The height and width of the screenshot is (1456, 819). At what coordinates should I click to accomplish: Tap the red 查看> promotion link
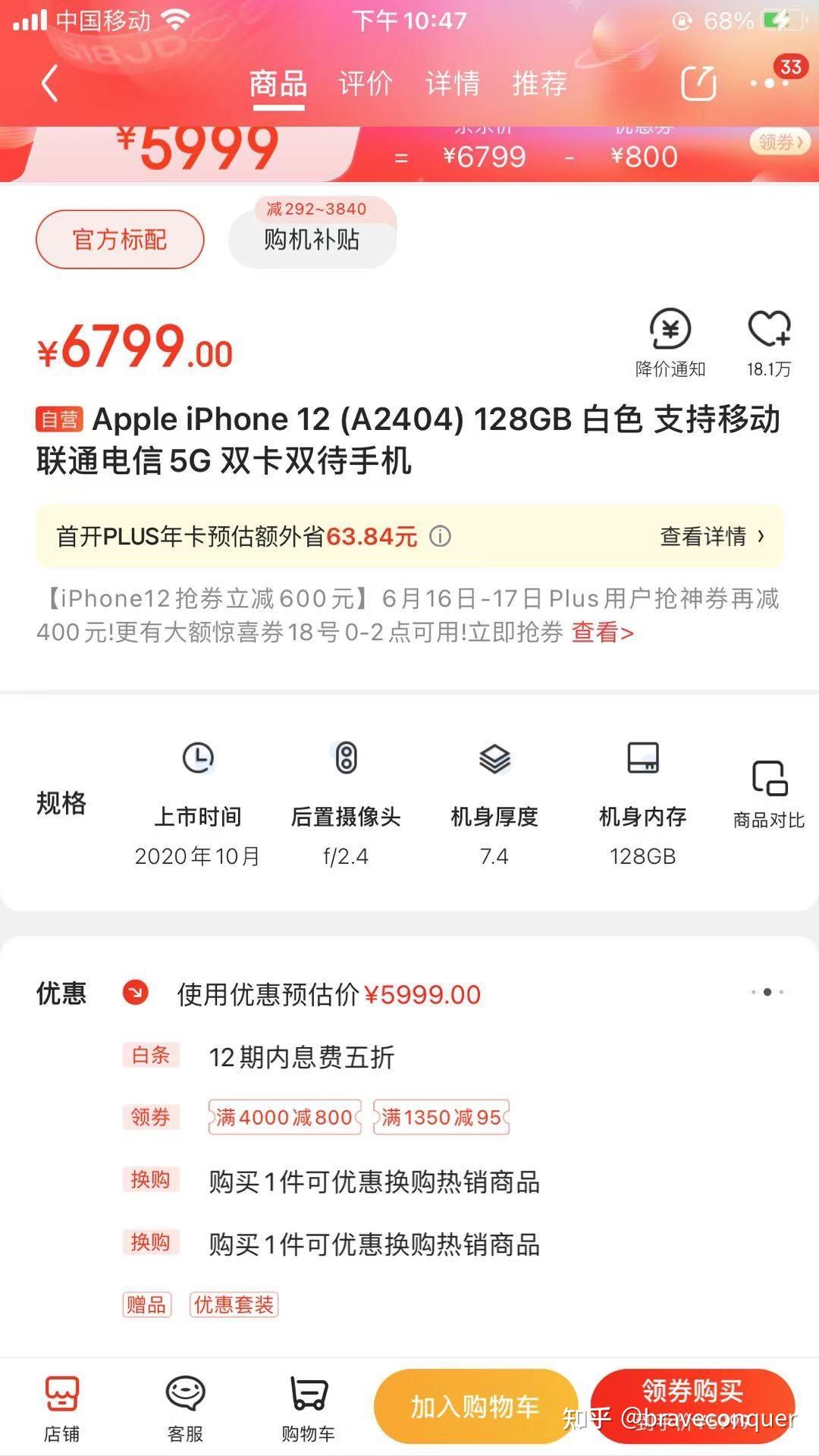click(x=602, y=632)
